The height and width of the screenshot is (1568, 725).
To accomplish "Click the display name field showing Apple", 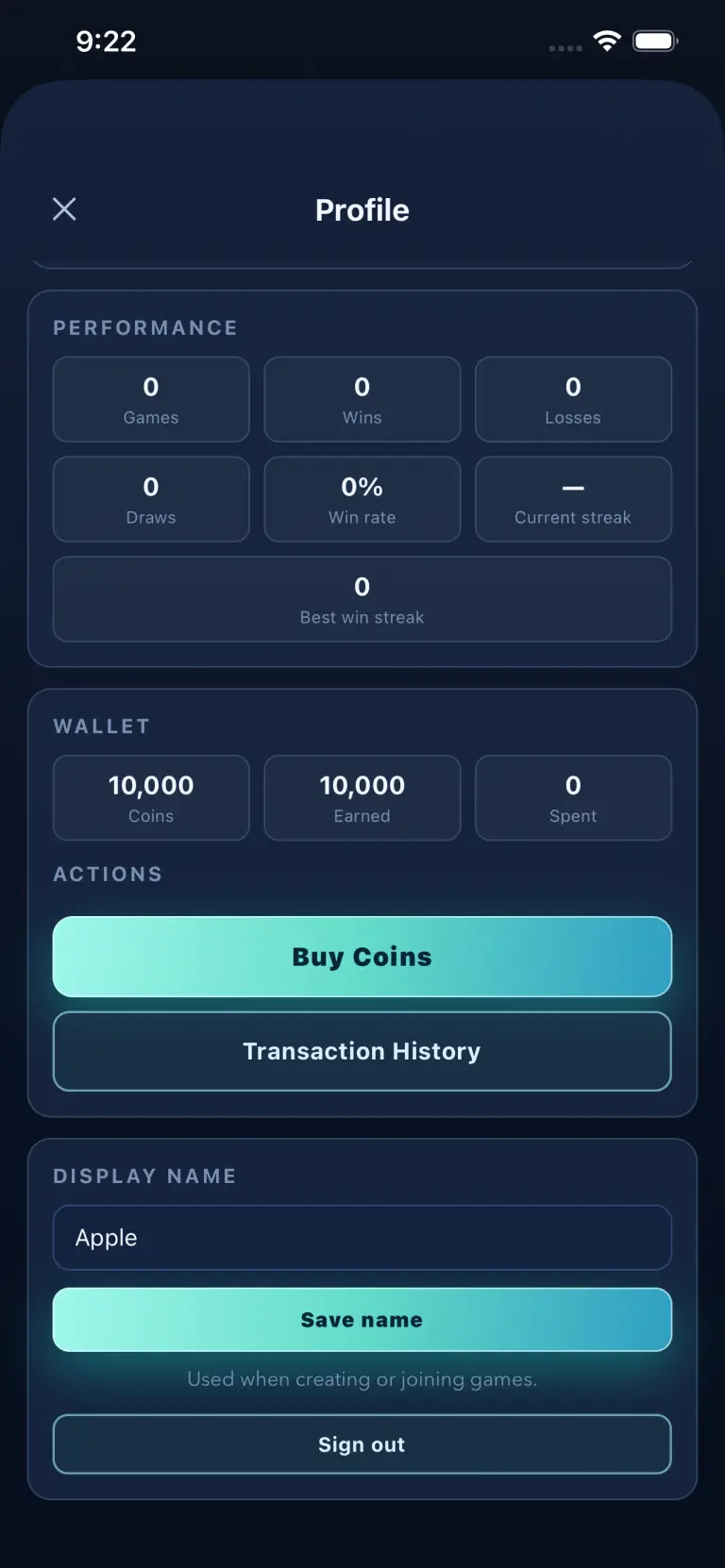I will pos(362,1238).
